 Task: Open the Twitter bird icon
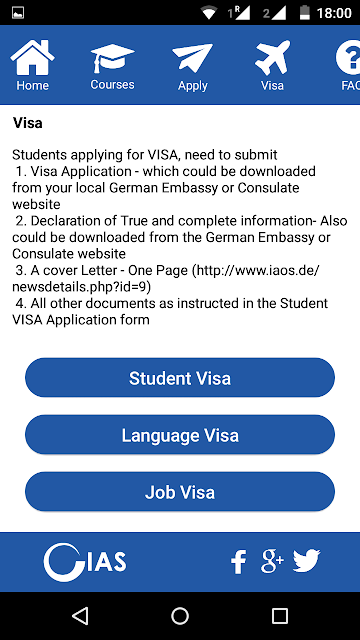(x=307, y=561)
